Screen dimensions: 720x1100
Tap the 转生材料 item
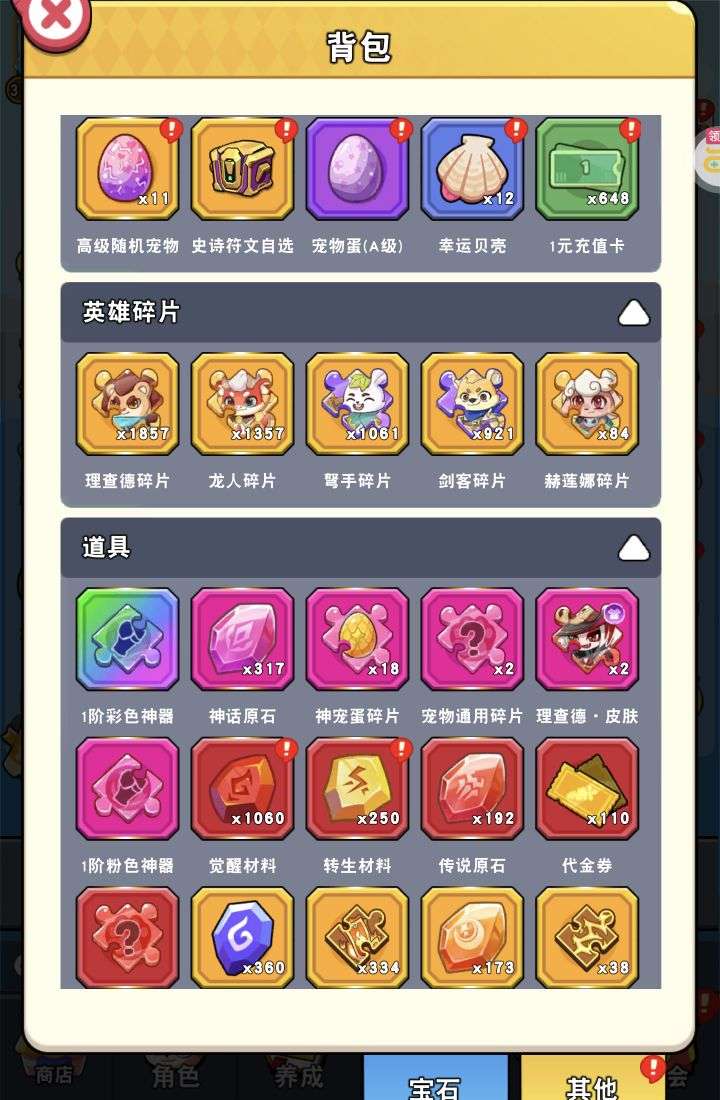(x=357, y=789)
